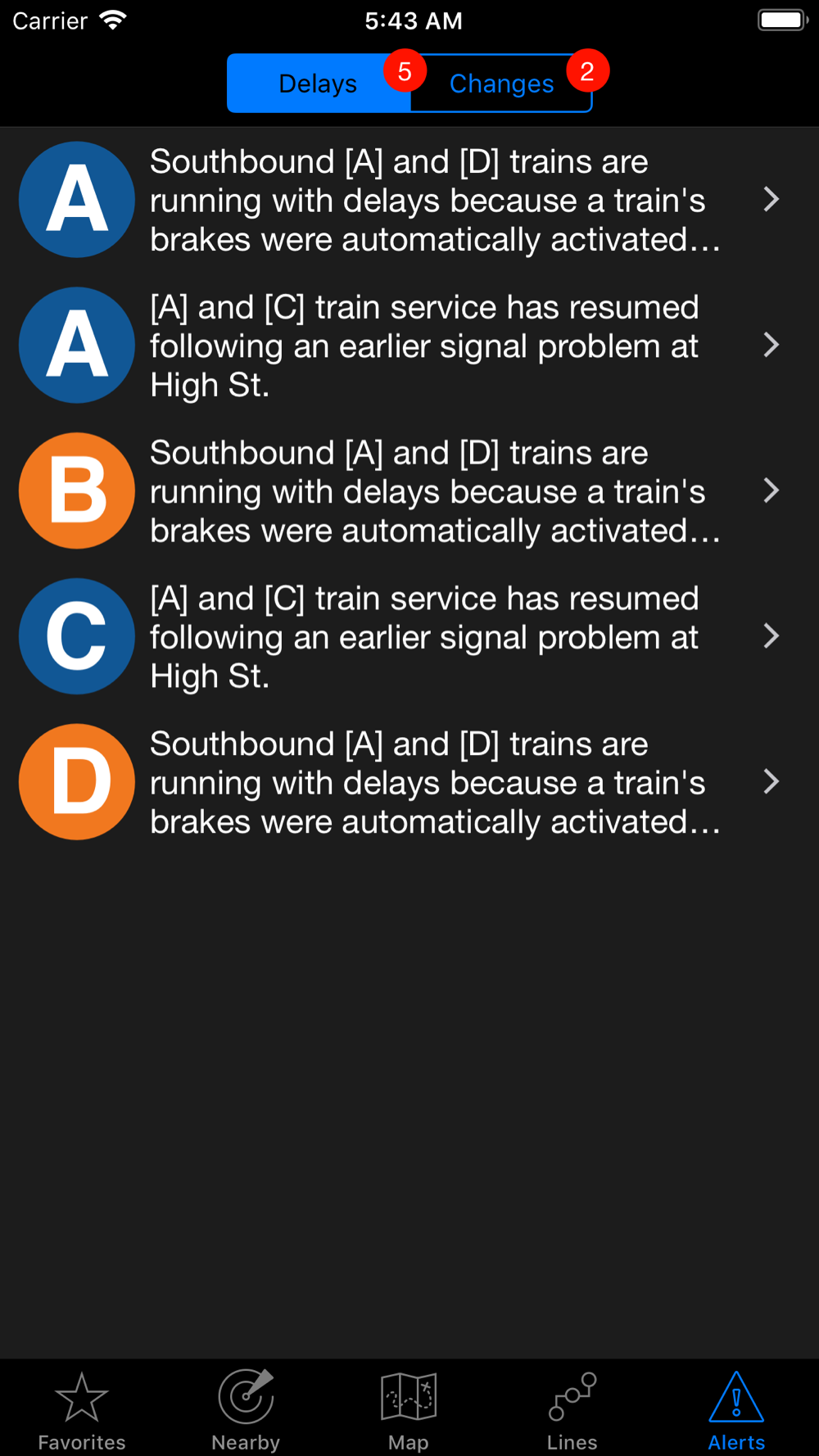This screenshot has height=1456, width=819.
Task: Open the A line High St. signal alert
Action: (409, 346)
